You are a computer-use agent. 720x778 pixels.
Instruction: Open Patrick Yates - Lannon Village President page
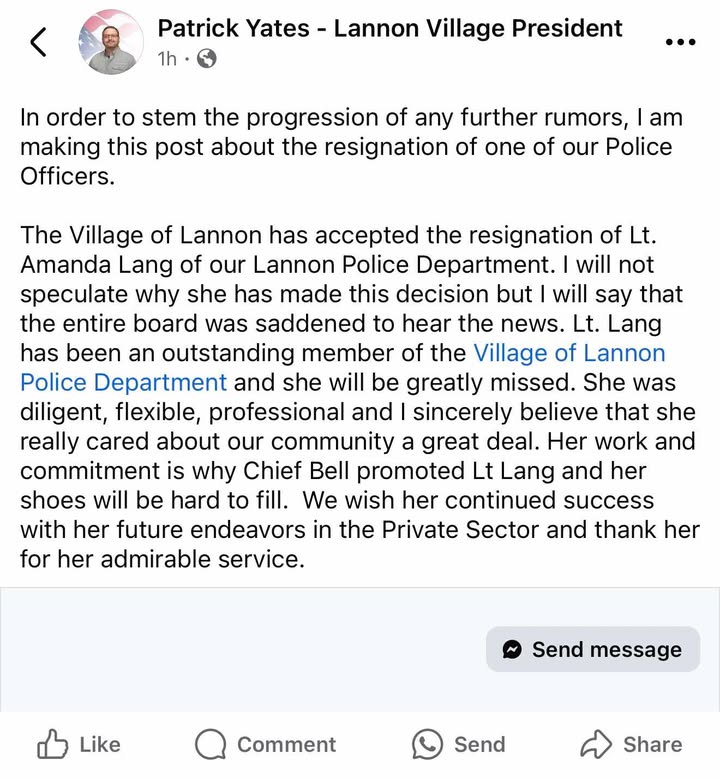coord(390,28)
